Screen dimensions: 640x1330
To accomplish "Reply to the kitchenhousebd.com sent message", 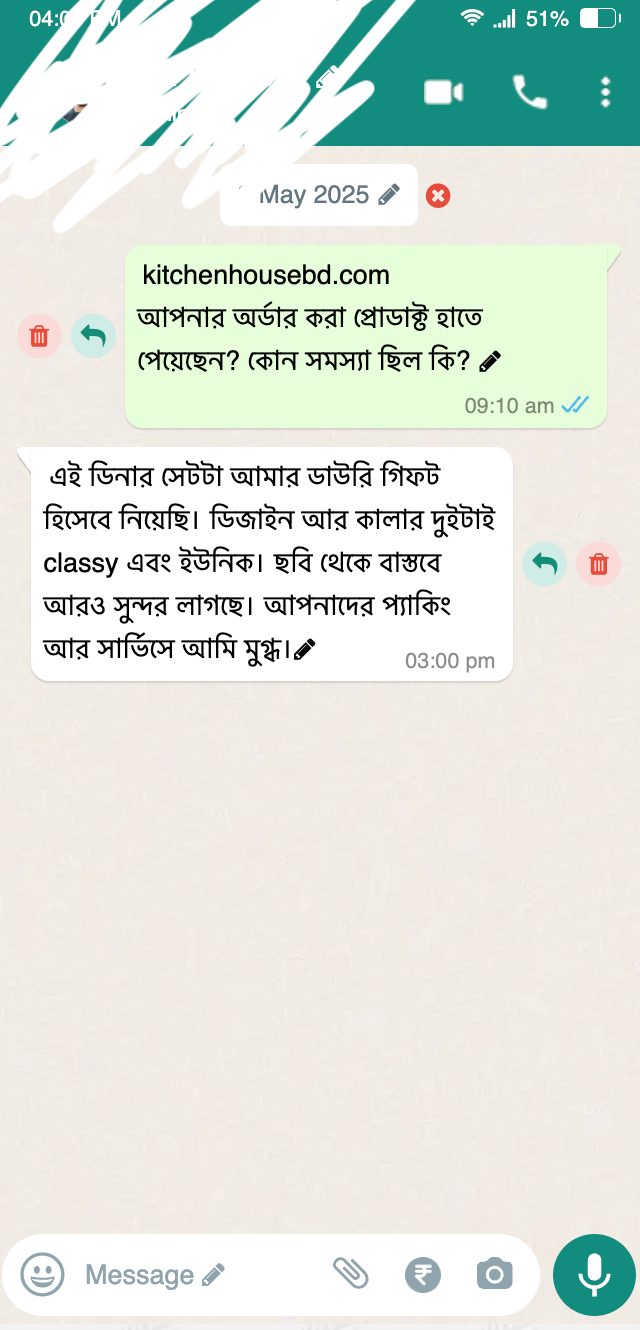I will pos(93,336).
